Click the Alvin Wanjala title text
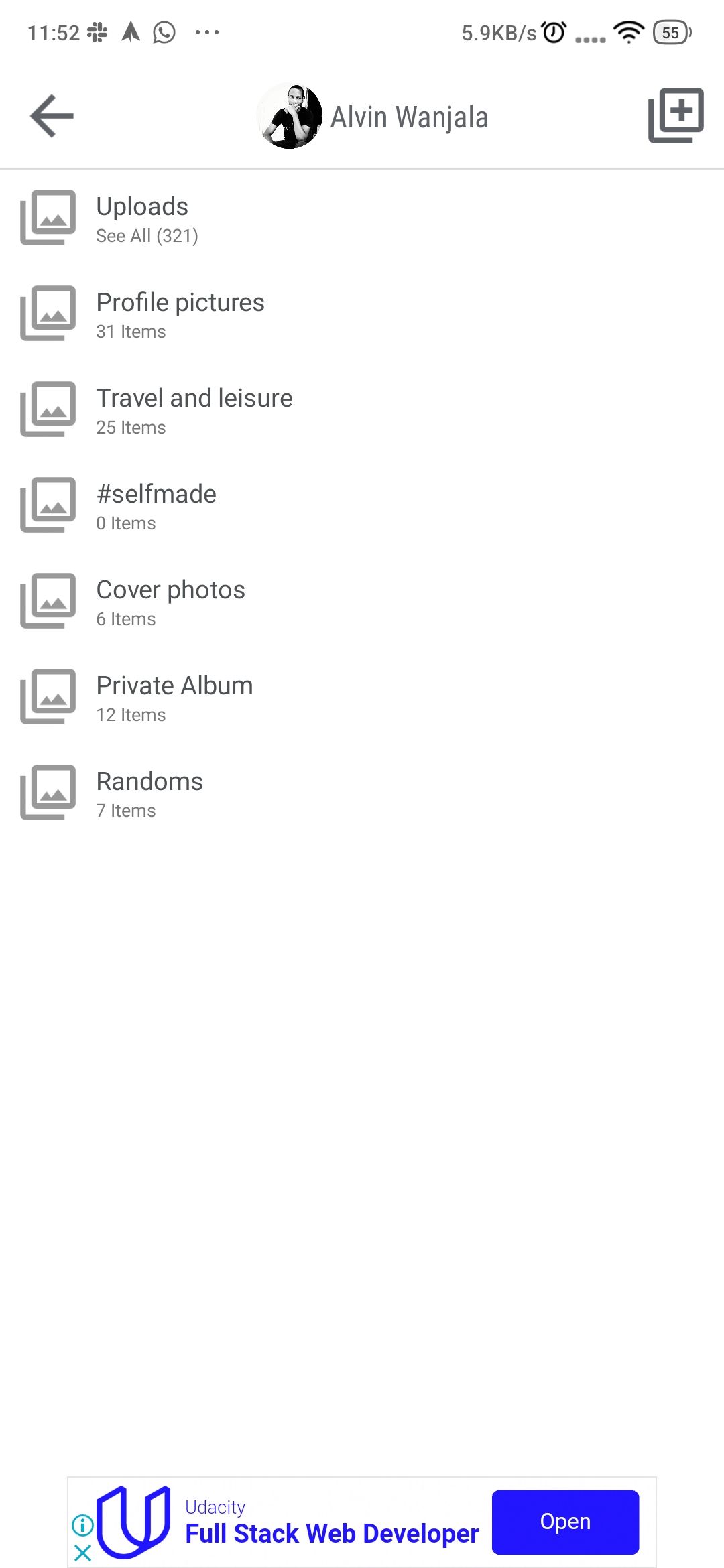724x1568 pixels. 410,115
